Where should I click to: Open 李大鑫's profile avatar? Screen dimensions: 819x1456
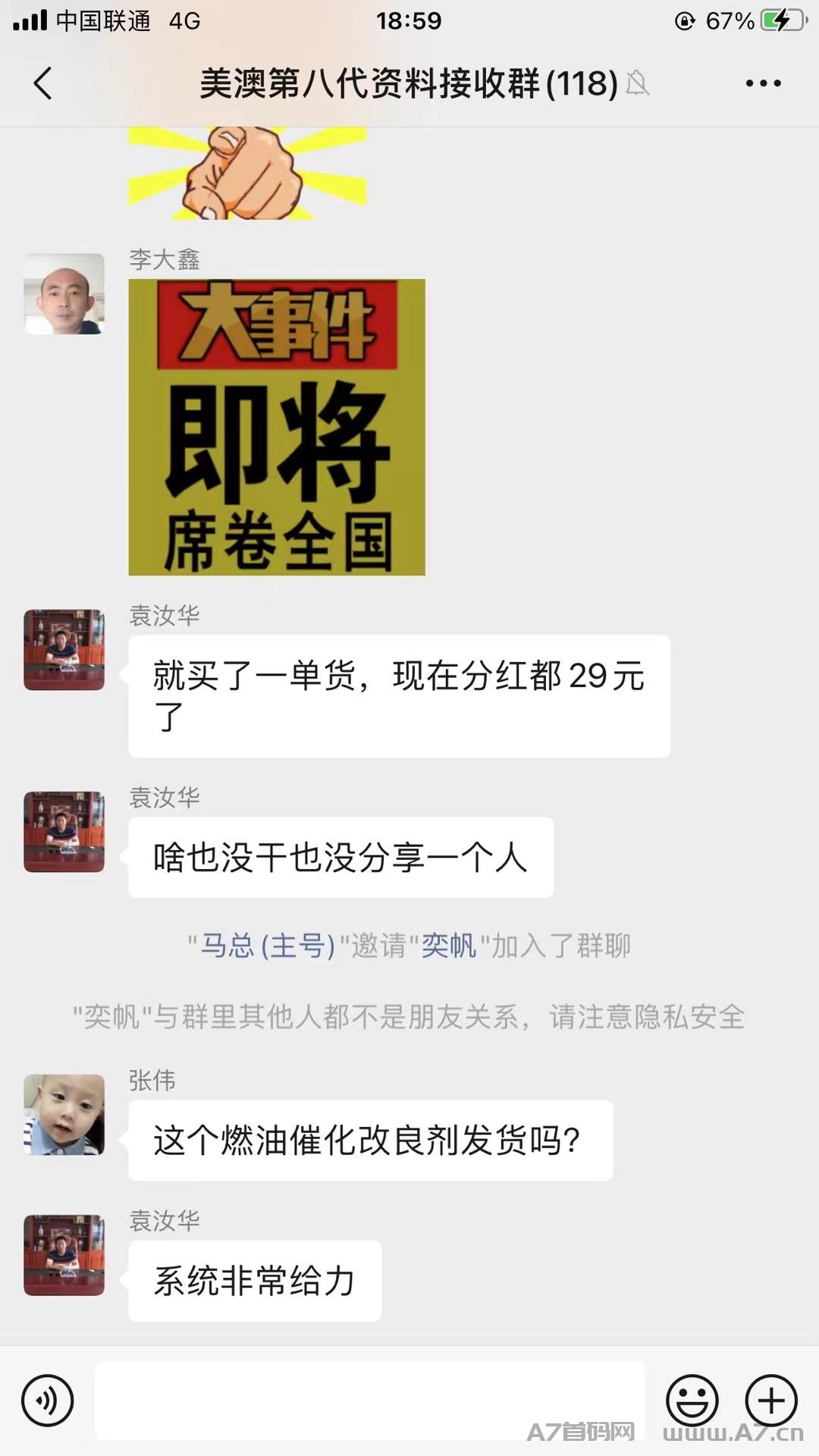[64, 294]
